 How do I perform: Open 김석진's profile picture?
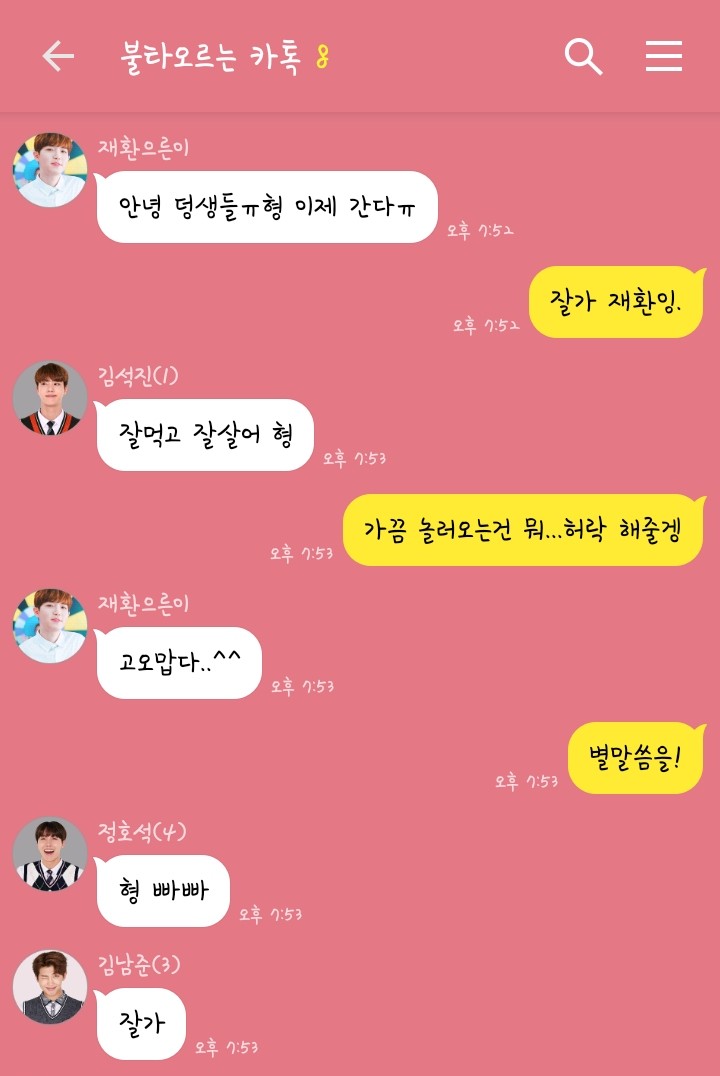[x=50, y=398]
